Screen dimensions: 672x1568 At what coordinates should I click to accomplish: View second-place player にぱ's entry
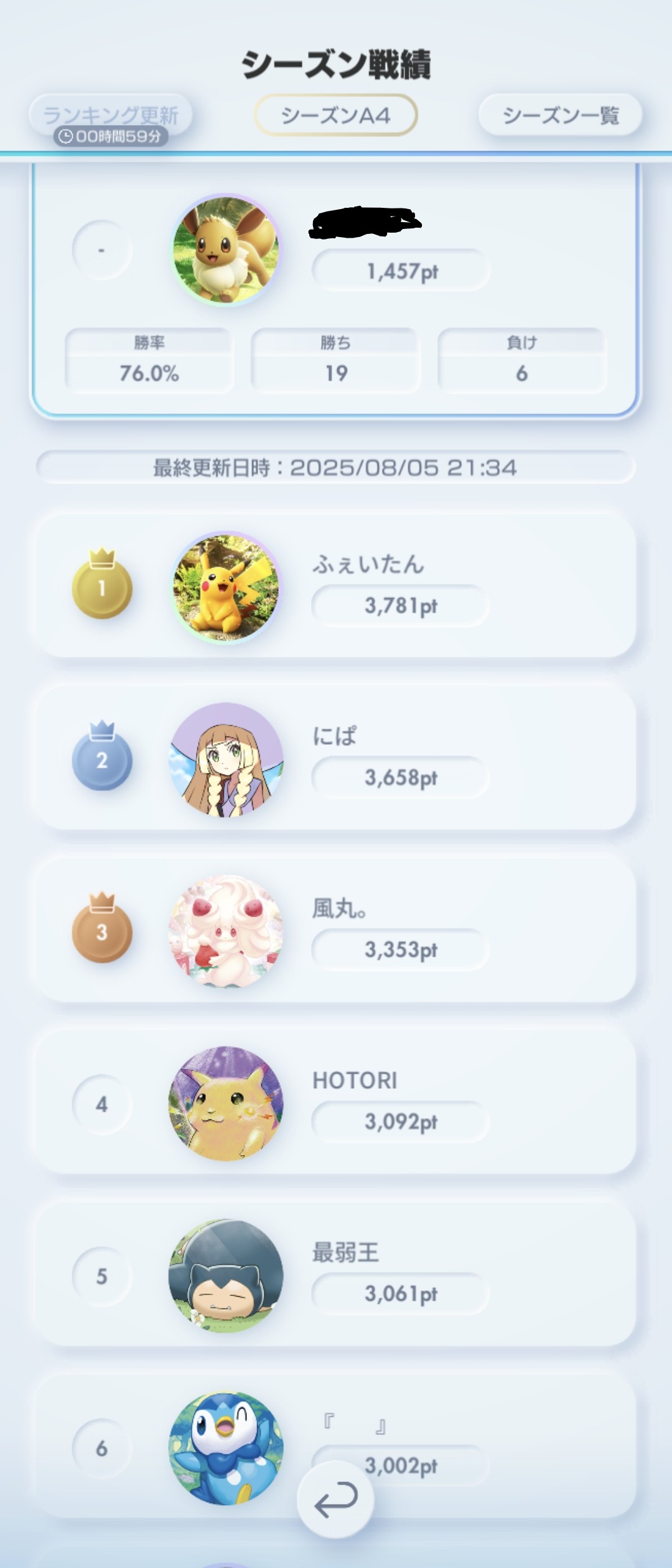(x=336, y=758)
